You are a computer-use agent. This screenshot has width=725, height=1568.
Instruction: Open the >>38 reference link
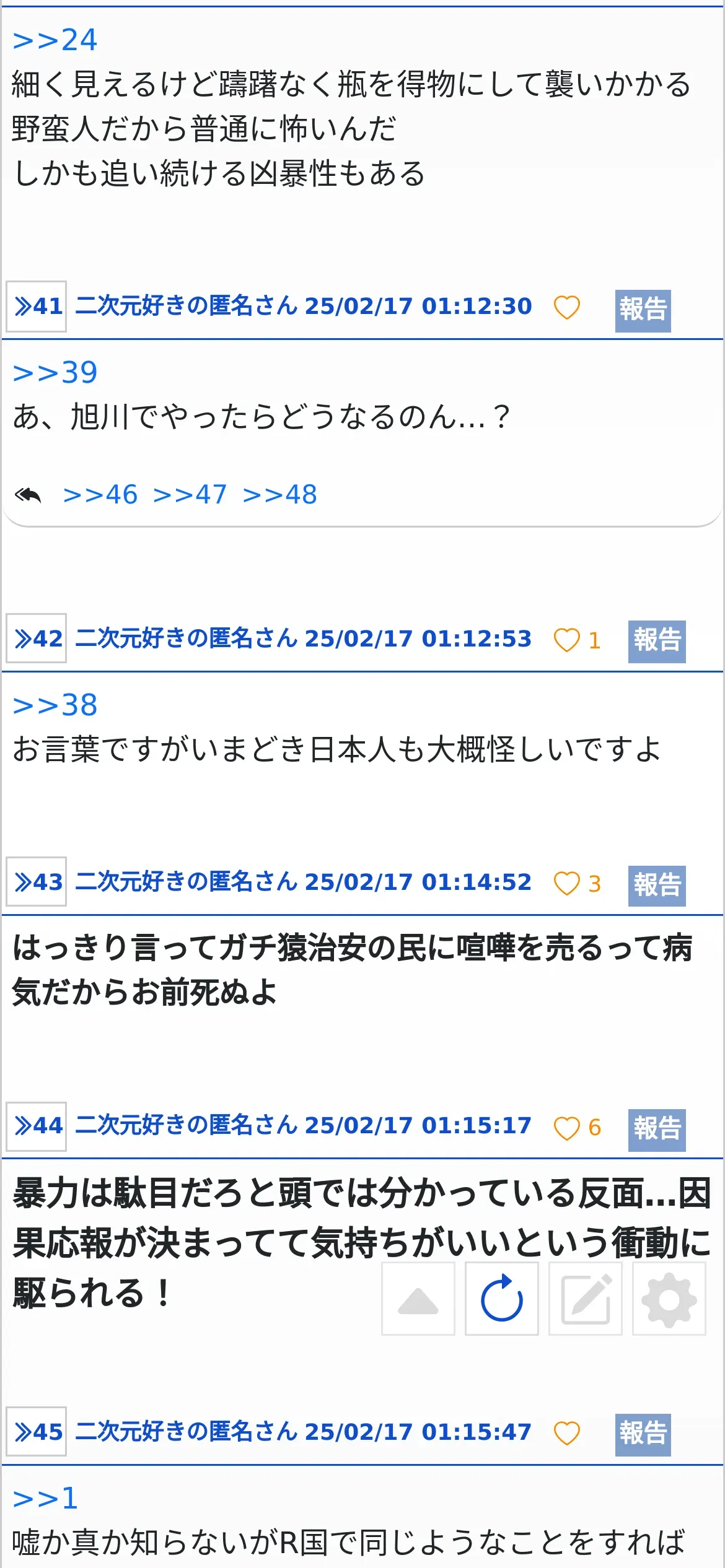[55, 705]
